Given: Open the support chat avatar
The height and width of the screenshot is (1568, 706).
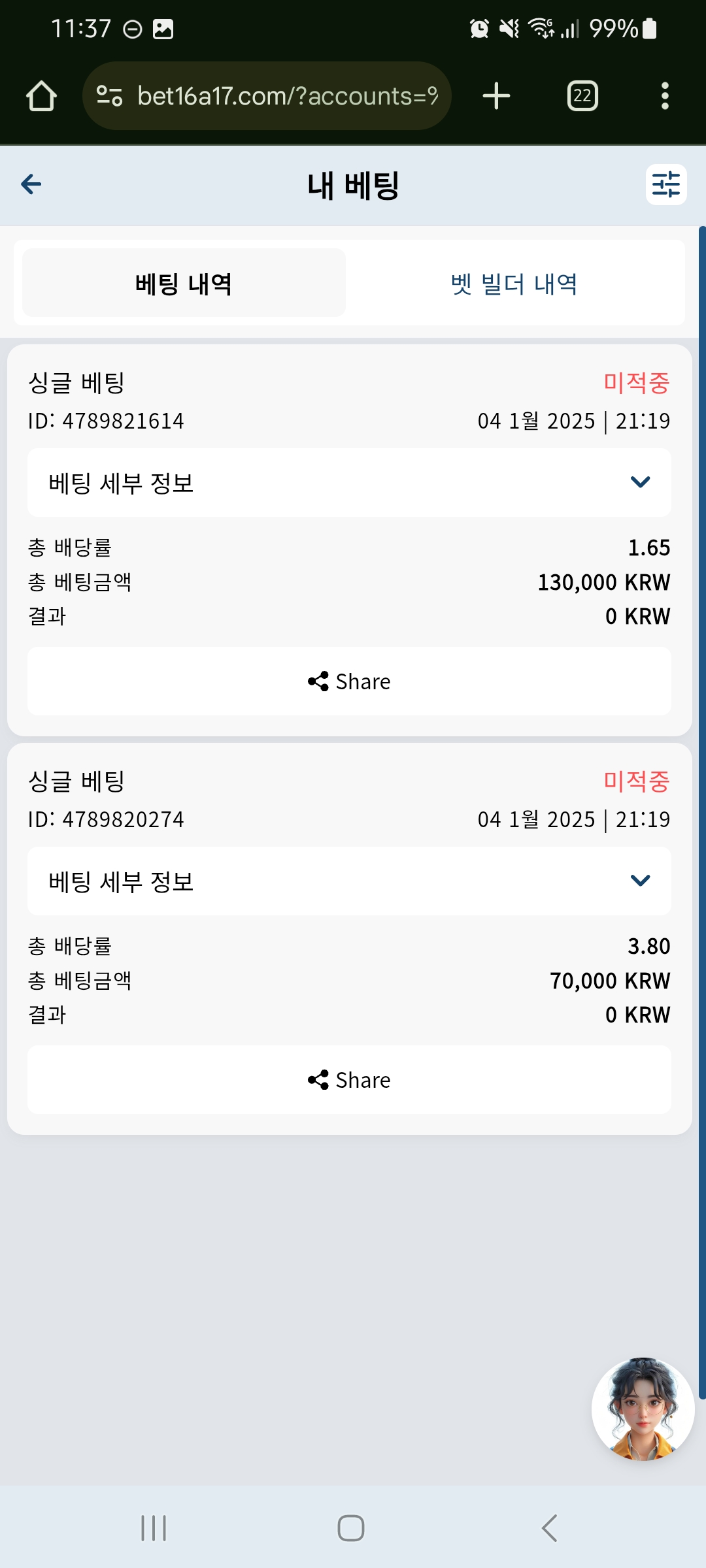Looking at the screenshot, I should point(643,1409).
